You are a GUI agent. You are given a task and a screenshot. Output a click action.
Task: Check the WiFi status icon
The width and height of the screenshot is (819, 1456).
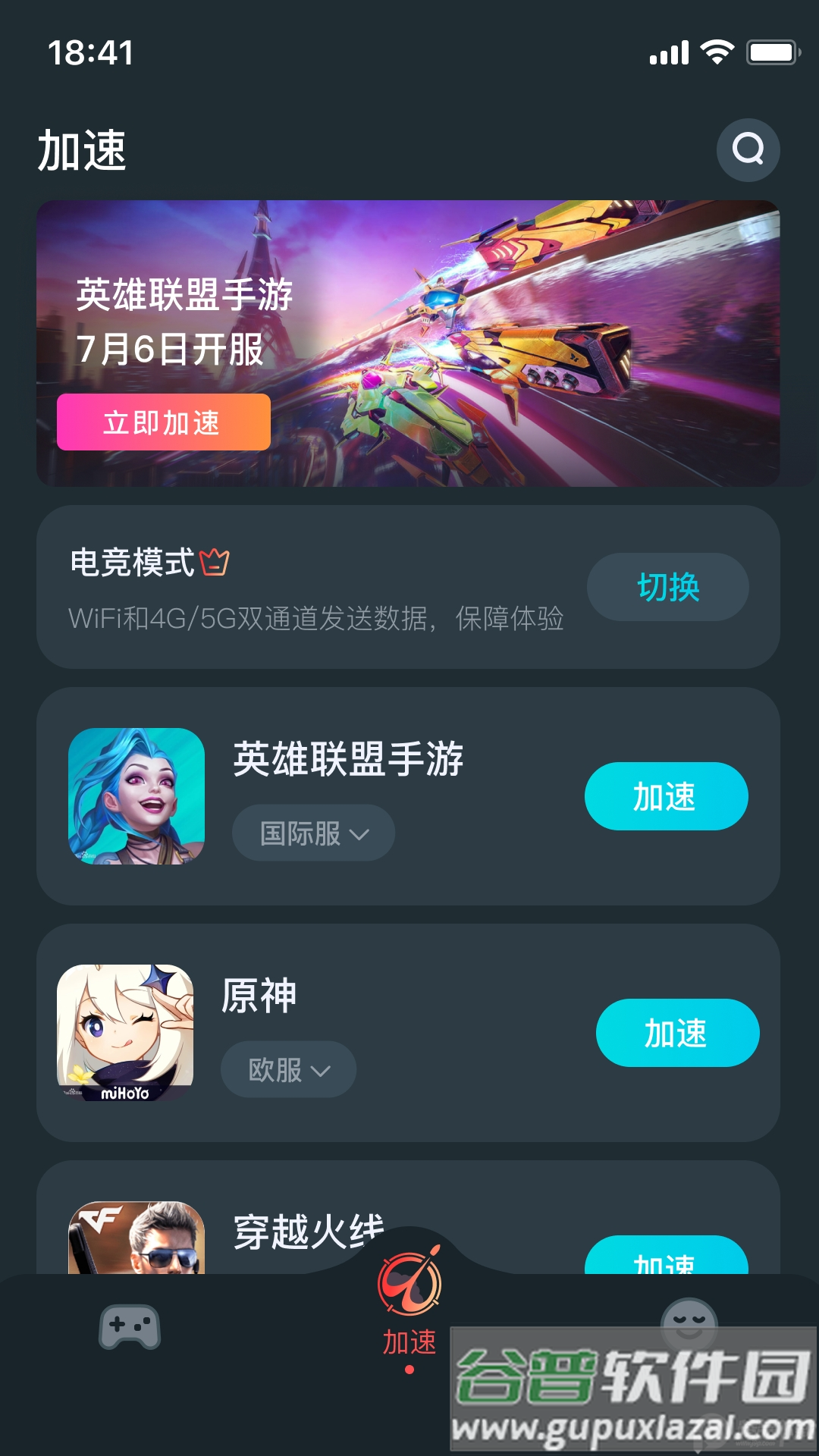coord(716,52)
